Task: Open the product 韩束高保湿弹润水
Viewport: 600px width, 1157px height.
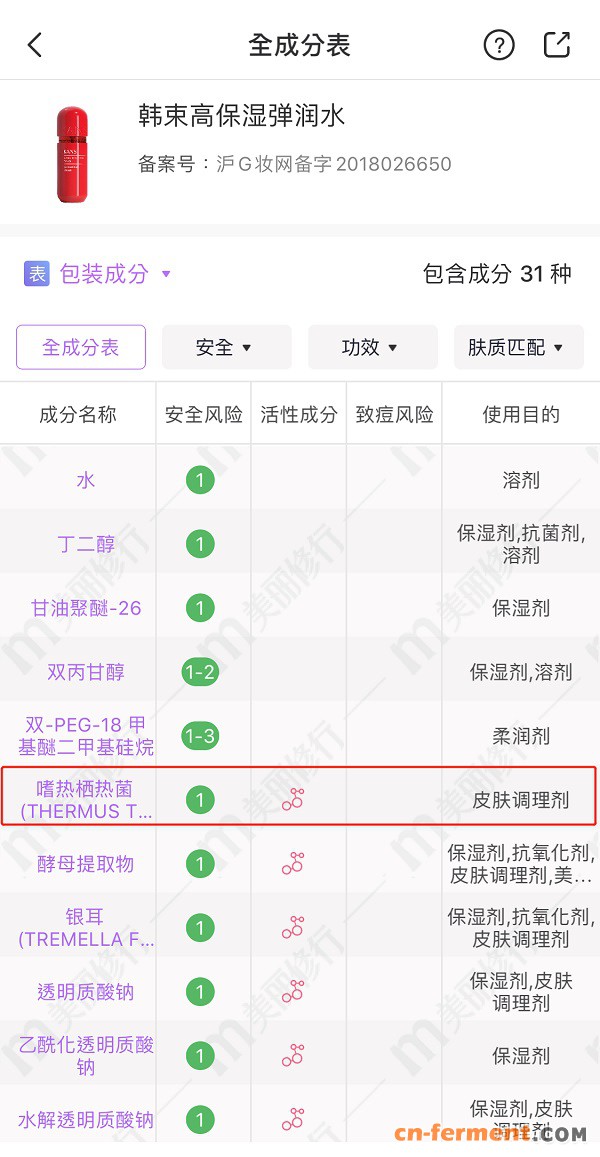Action: pyautogui.click(x=242, y=116)
